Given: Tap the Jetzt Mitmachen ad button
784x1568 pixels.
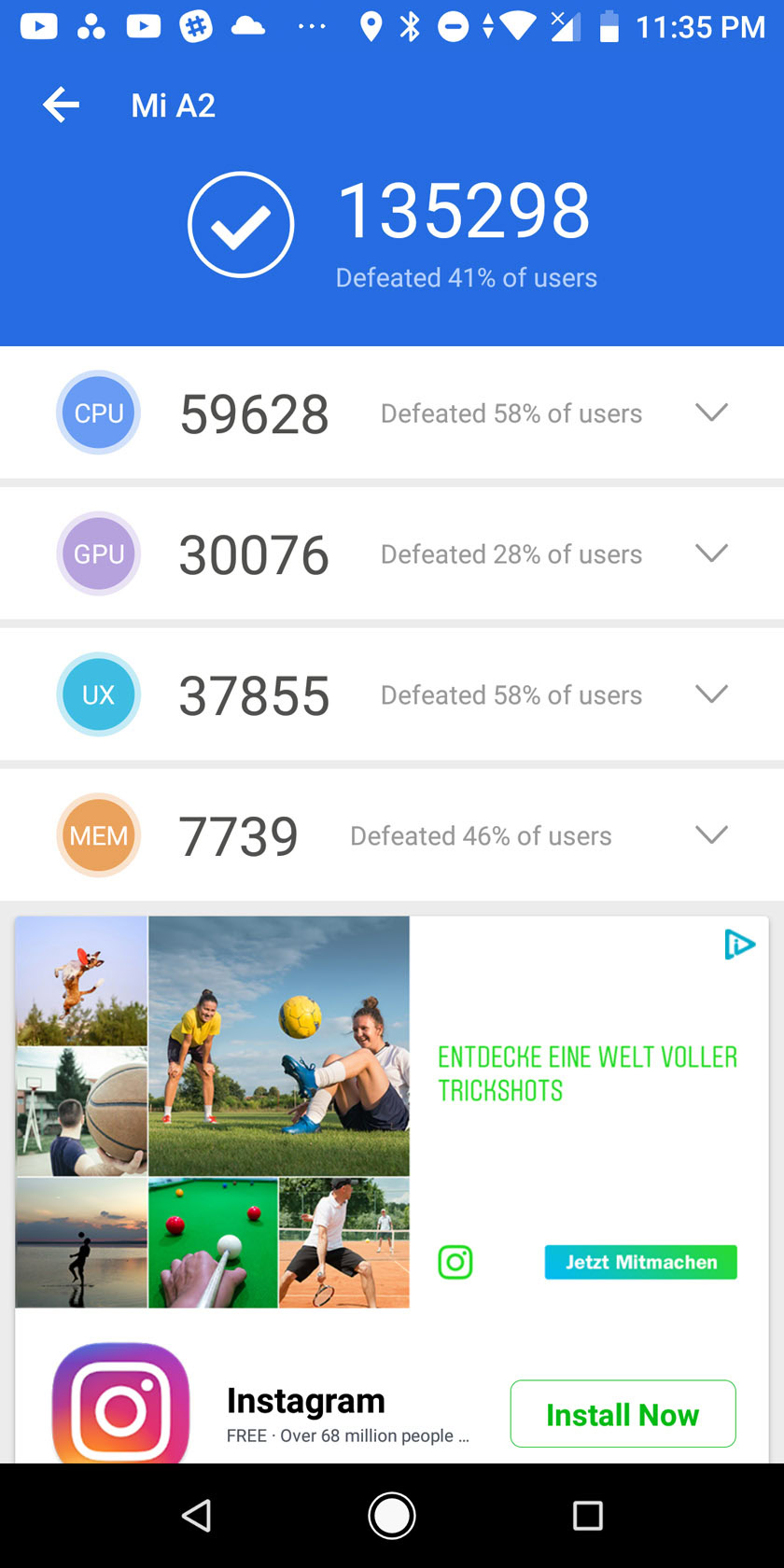Looking at the screenshot, I should 640,1262.
